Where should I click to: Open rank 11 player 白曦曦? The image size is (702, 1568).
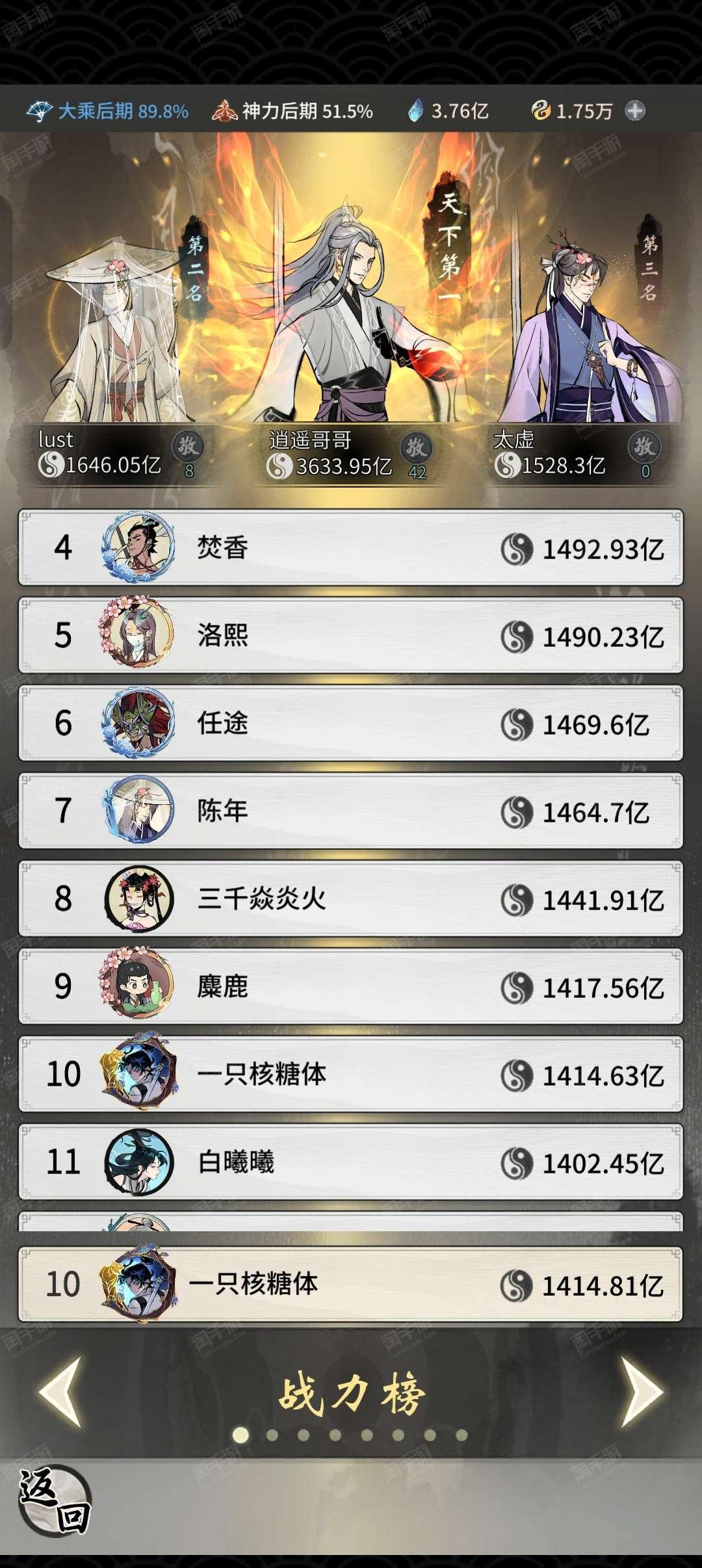pos(351,1162)
